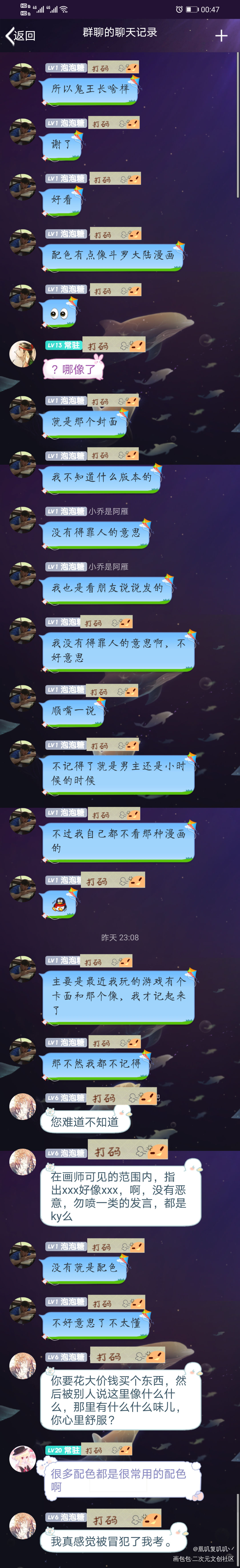Go back using the 返回 button

(21, 35)
